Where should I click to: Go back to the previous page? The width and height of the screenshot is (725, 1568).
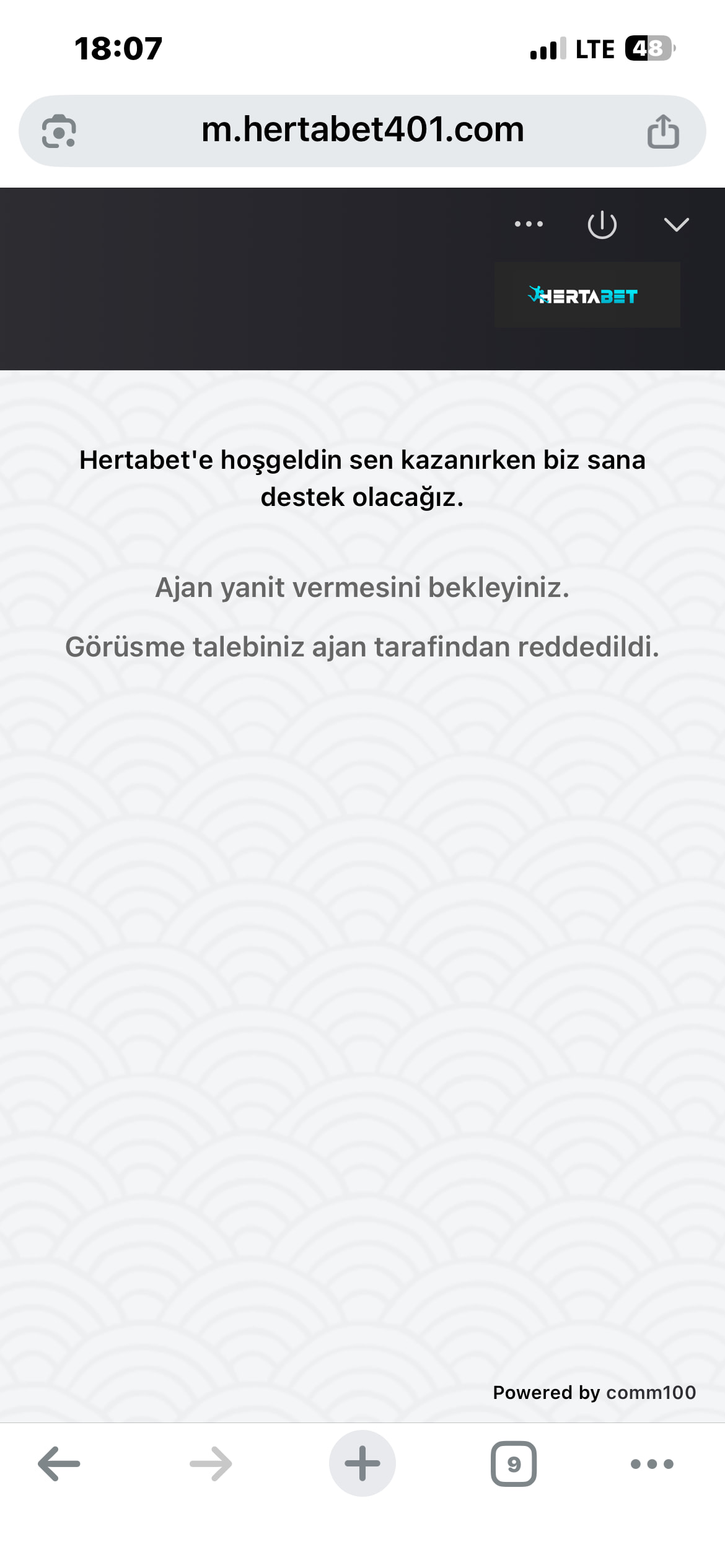59,1464
